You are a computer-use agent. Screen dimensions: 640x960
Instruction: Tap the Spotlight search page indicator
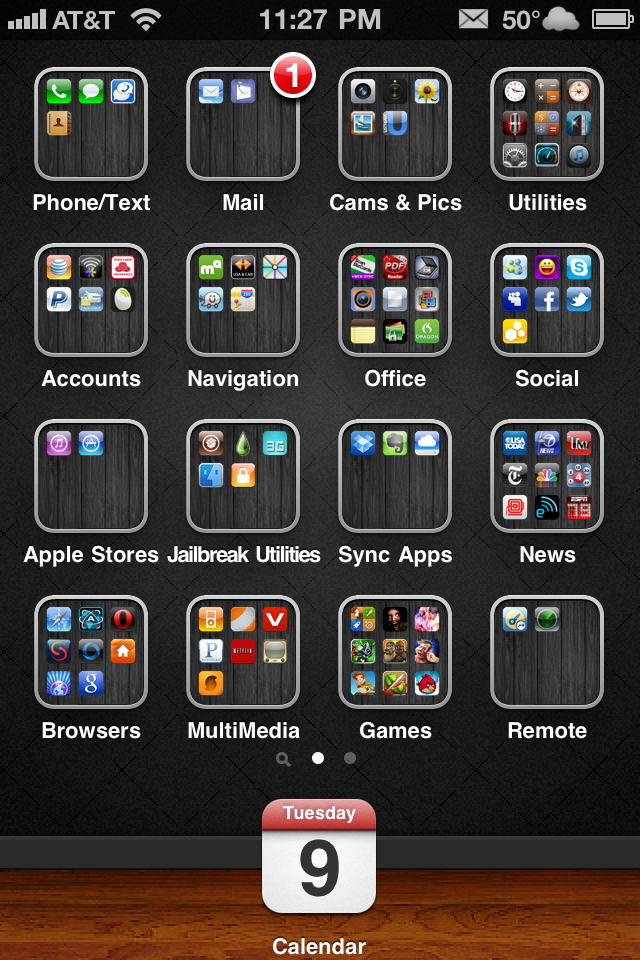click(284, 759)
